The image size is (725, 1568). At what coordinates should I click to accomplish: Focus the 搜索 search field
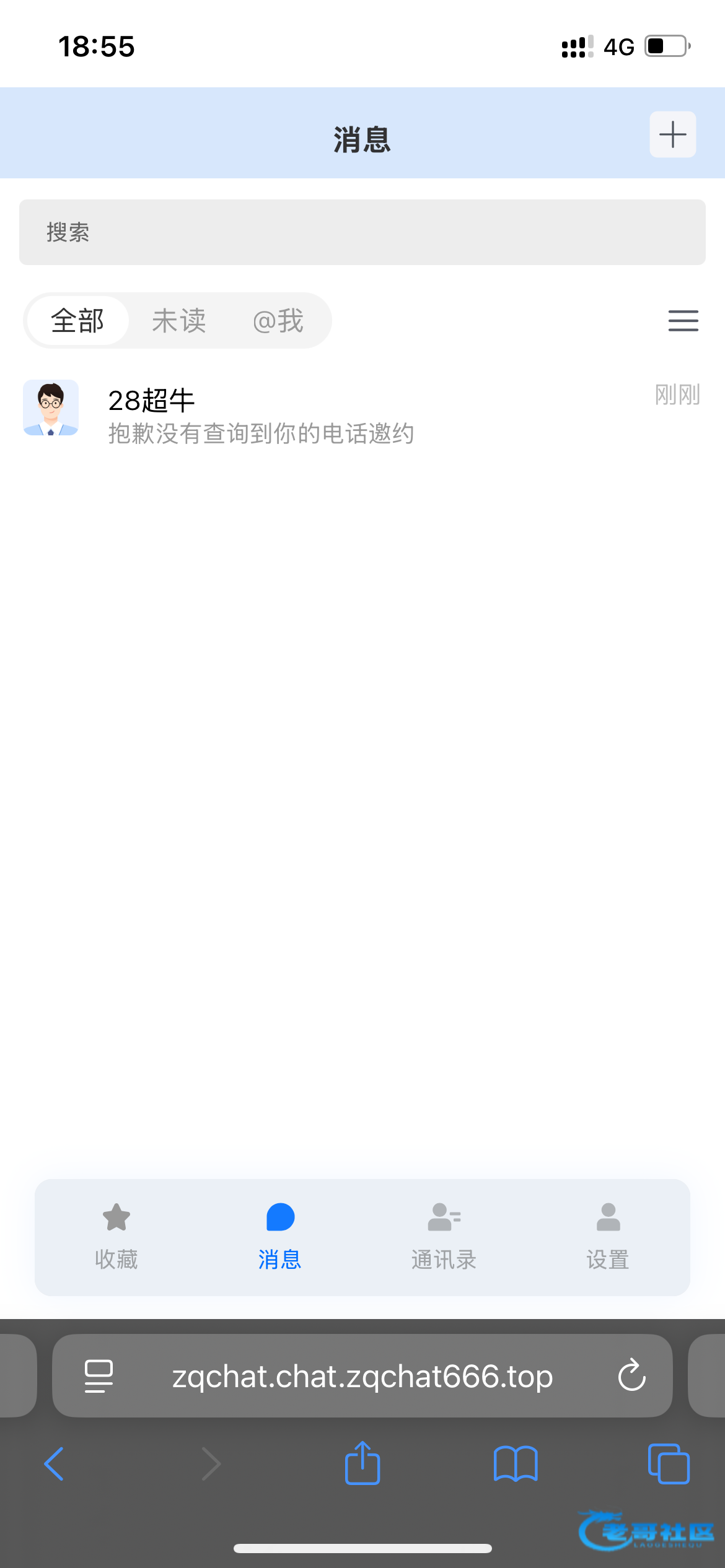[362, 232]
